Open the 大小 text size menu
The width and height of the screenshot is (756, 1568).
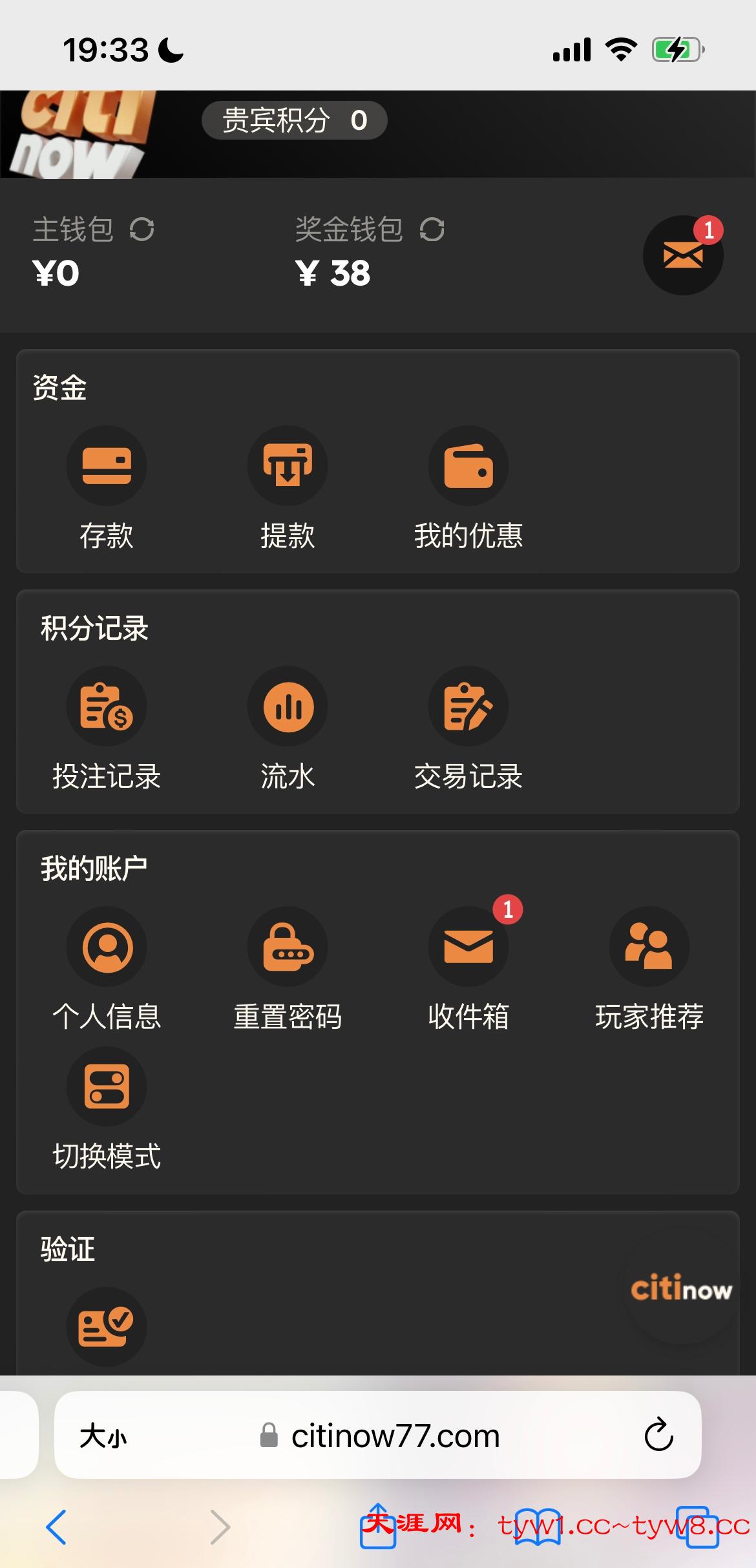click(103, 1436)
